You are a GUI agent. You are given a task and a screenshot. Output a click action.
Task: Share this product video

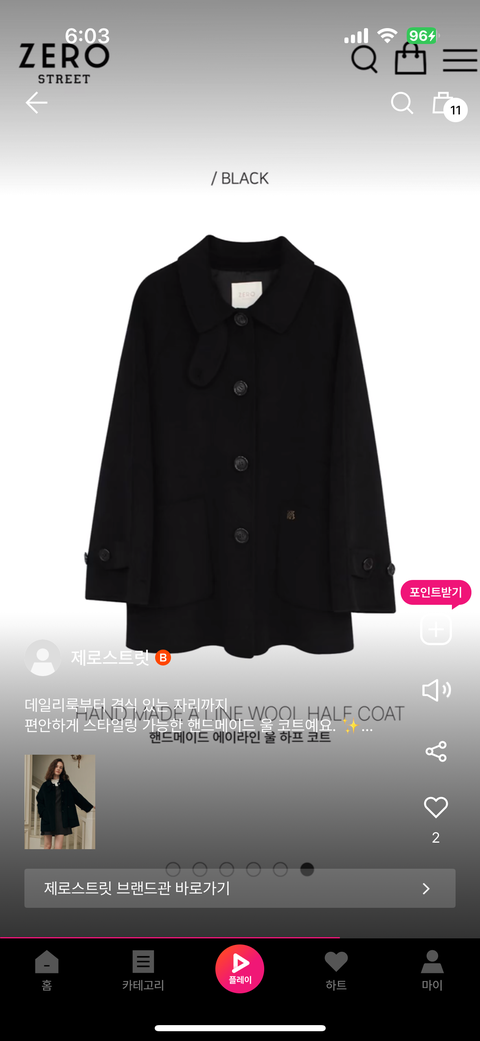(436, 752)
